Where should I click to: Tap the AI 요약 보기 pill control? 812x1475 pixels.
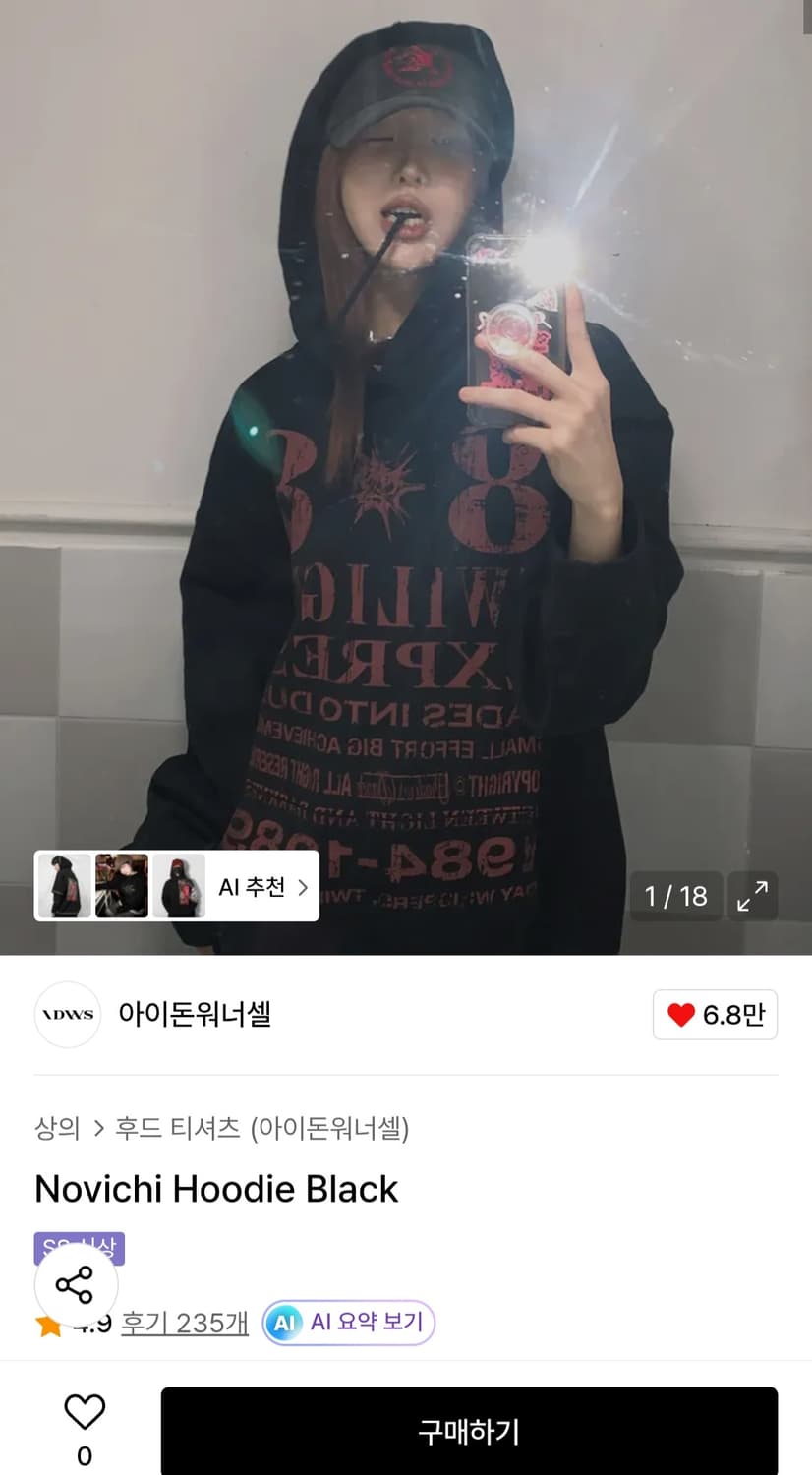point(347,1323)
